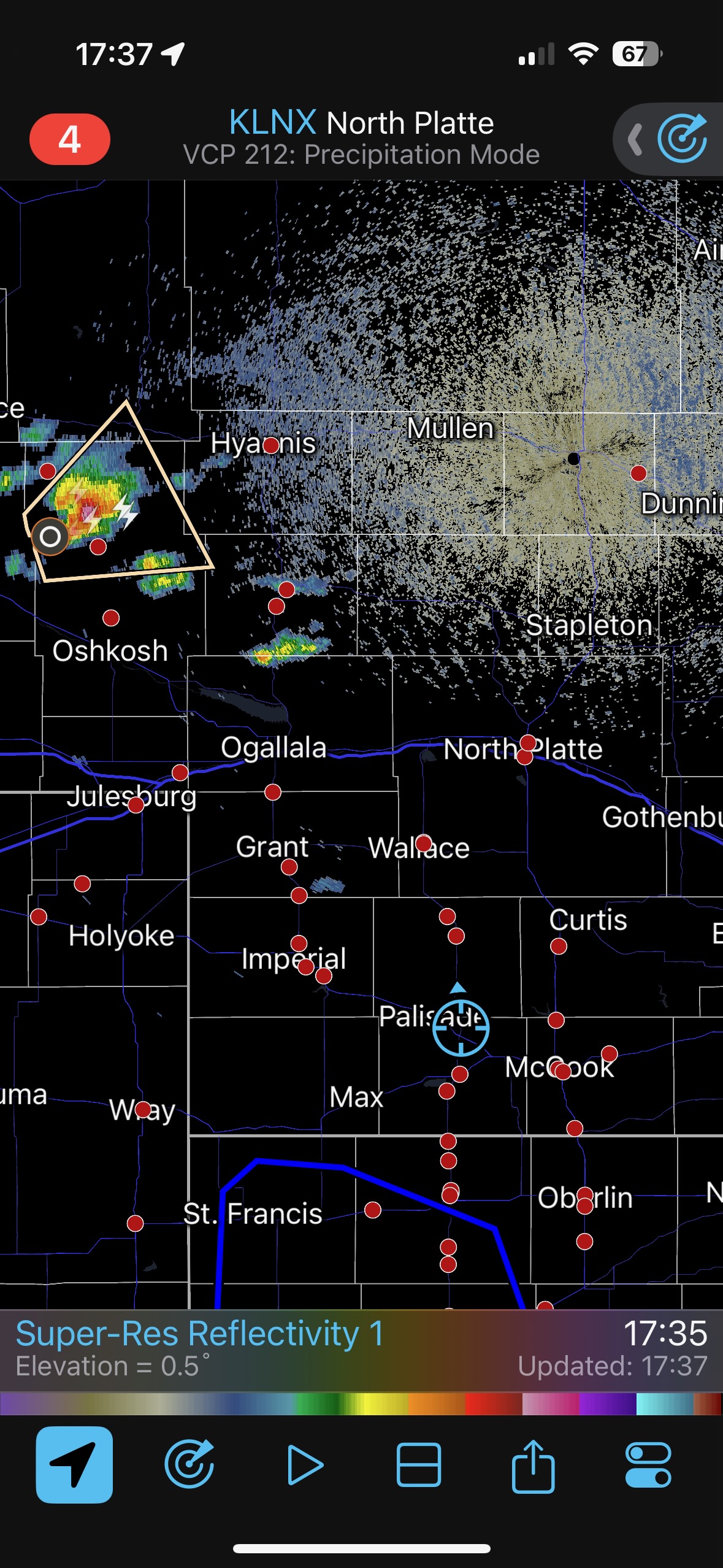Tap the KLNX North Platte radar title
Image resolution: width=723 pixels, height=1568 pixels.
click(361, 123)
